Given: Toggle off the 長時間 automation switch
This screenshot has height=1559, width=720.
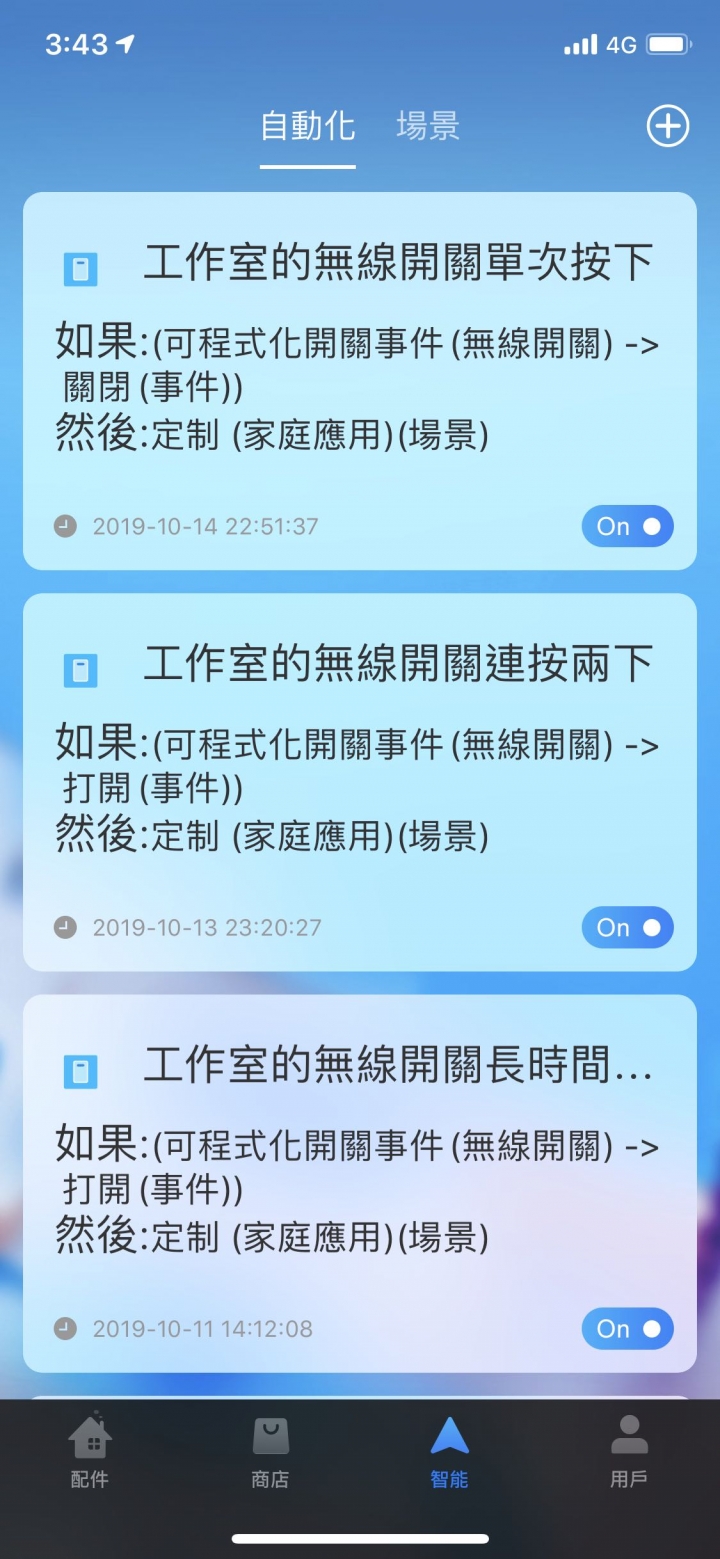Looking at the screenshot, I should pyautogui.click(x=627, y=1329).
